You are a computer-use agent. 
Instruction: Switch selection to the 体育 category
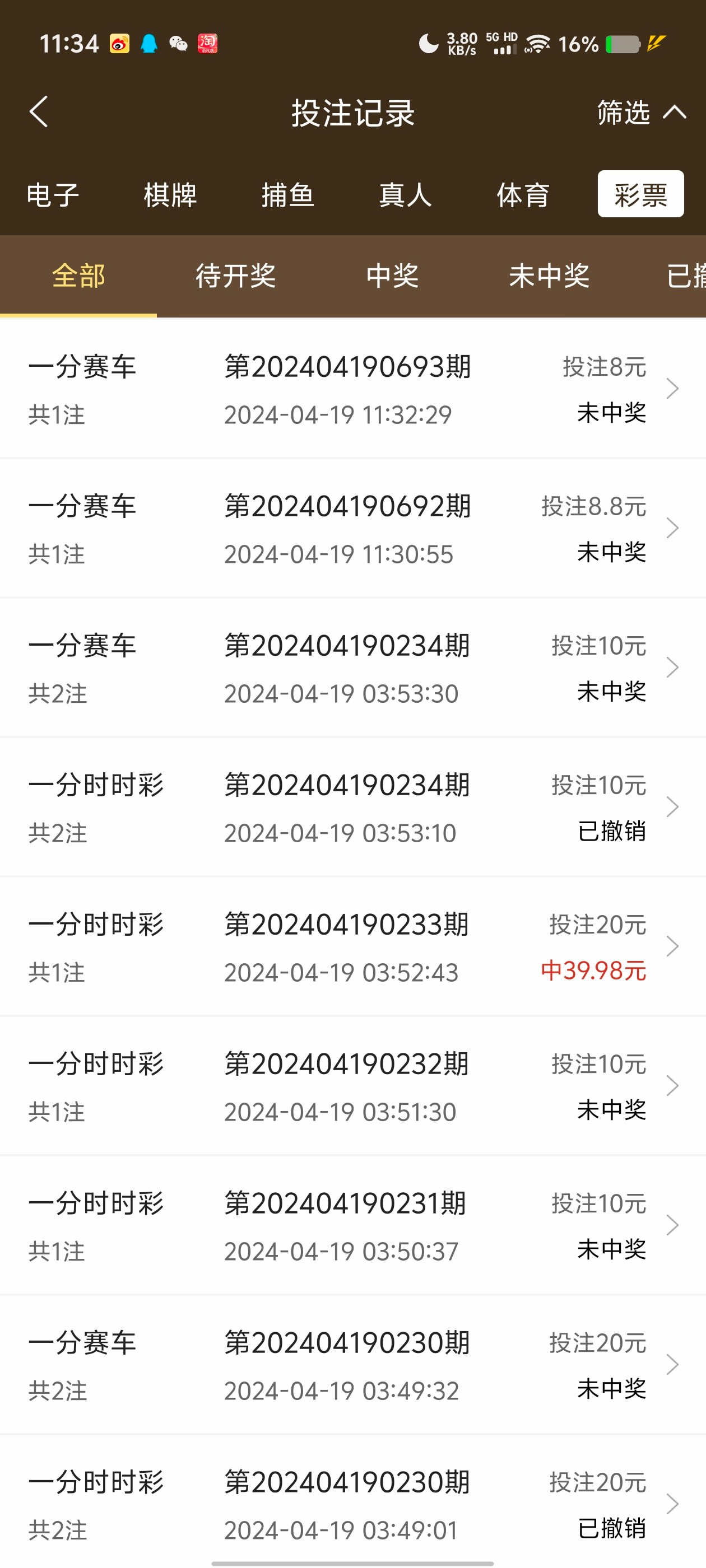[x=523, y=194]
